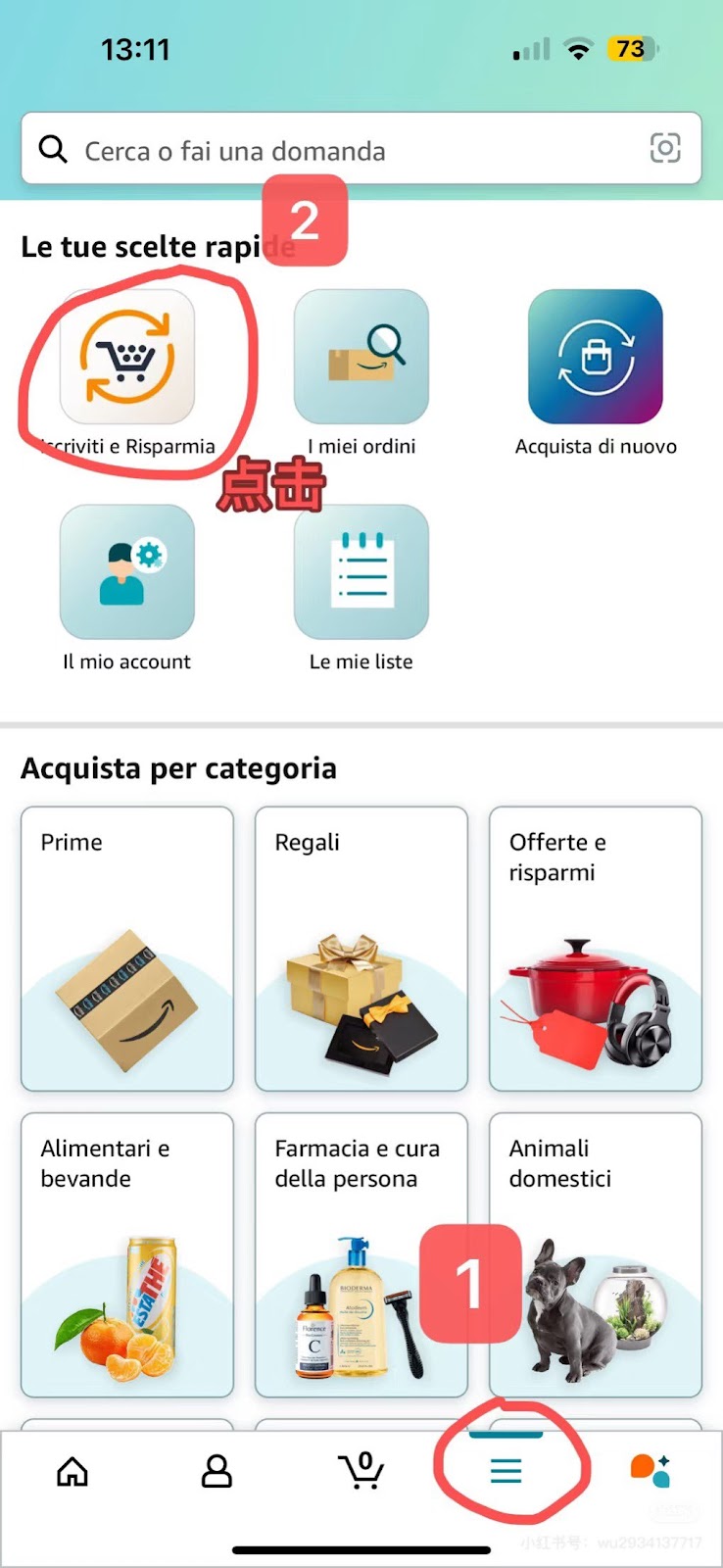Open the camera scan icon in the search bar

[665, 149]
